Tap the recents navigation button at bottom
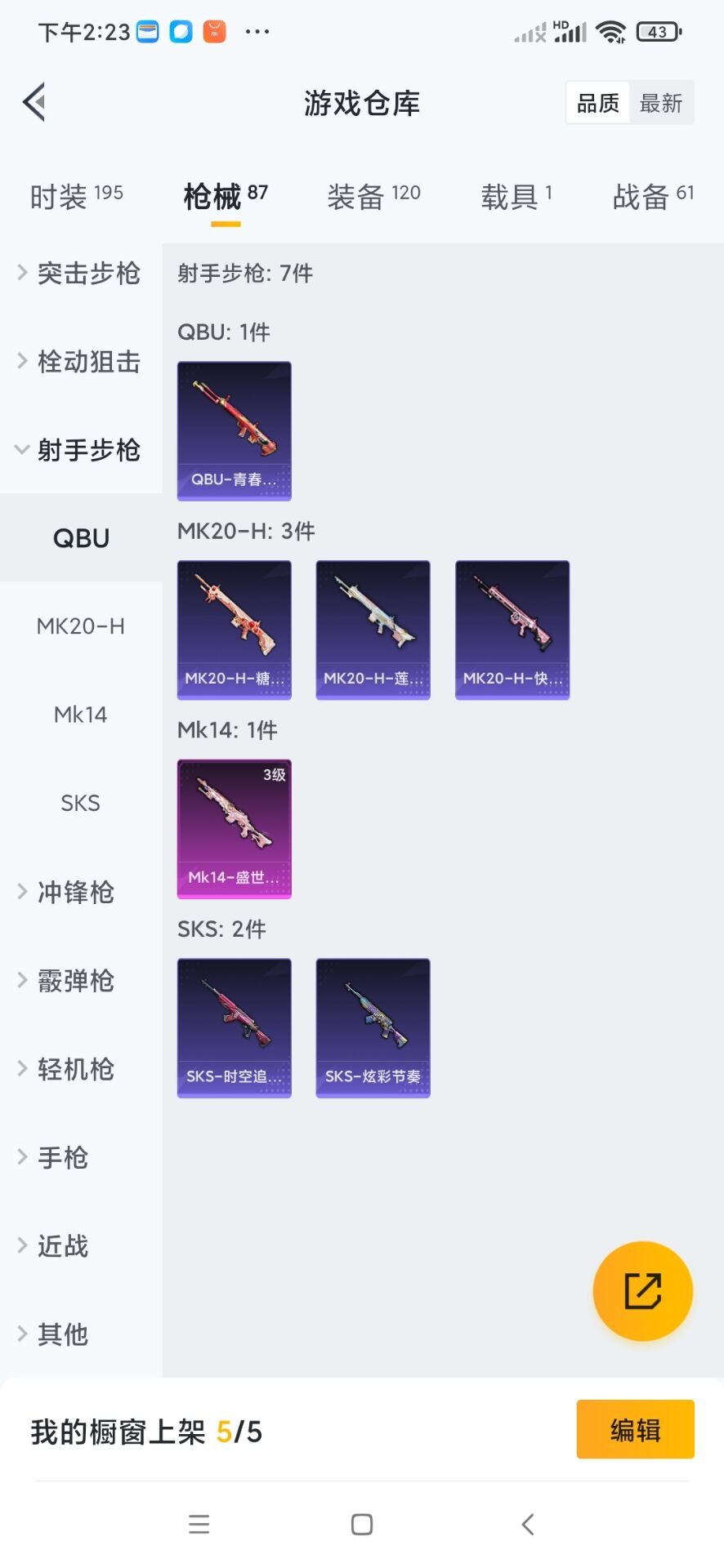This screenshot has height=1568, width=724. [x=199, y=1523]
